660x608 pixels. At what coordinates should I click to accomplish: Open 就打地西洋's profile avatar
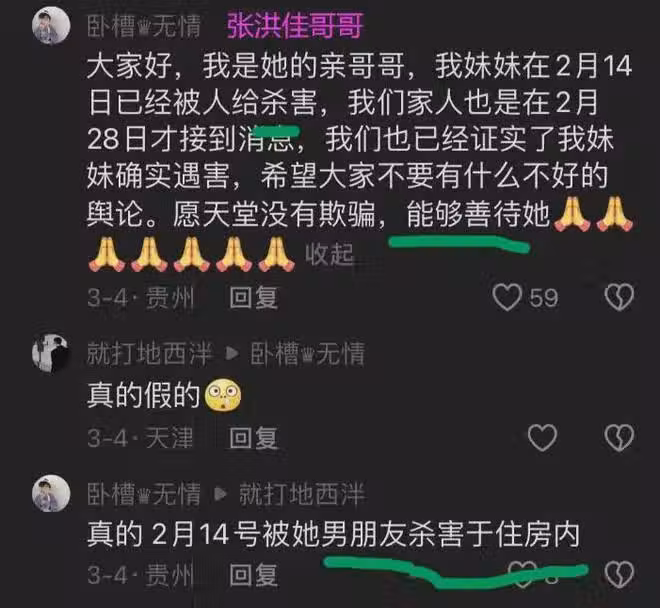coord(50,353)
